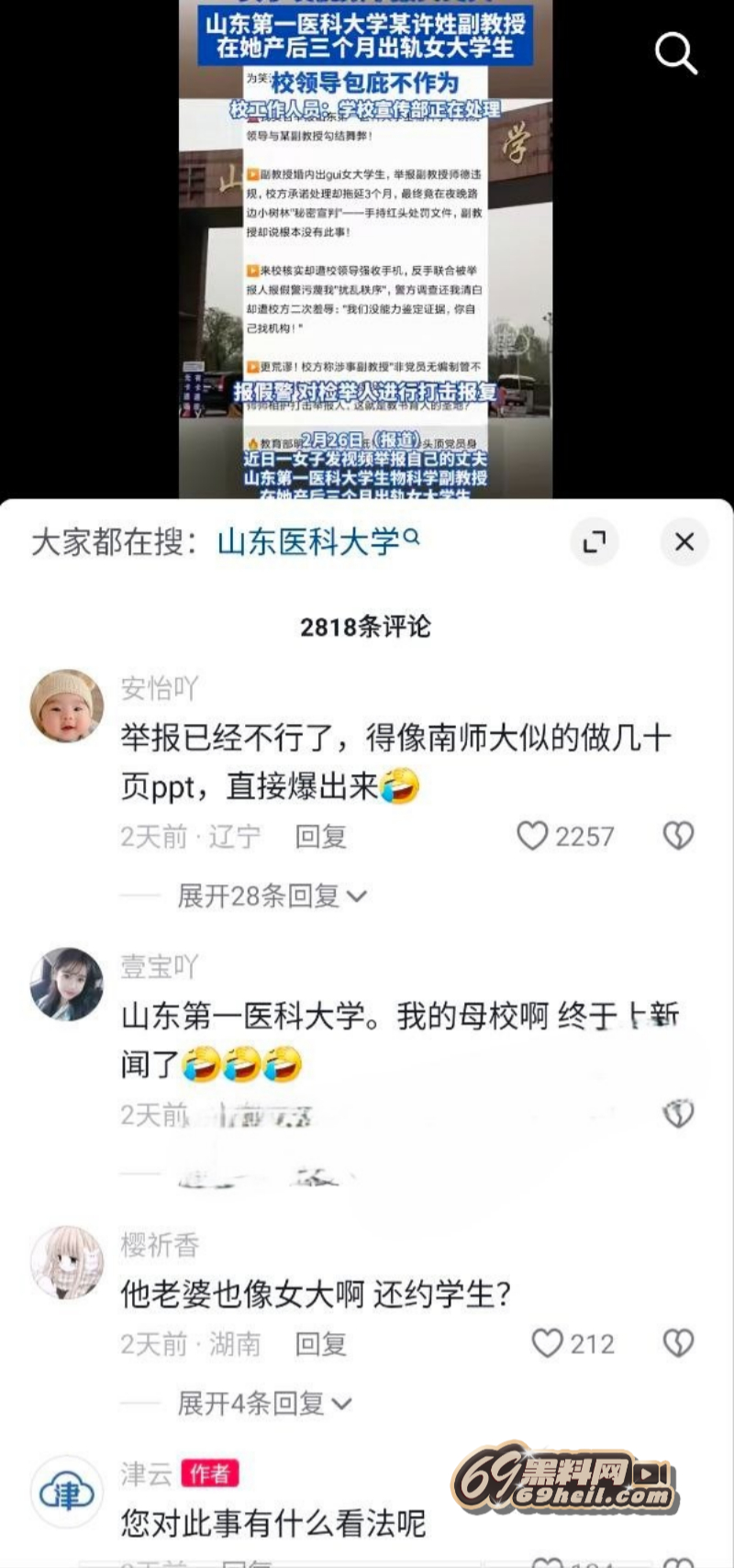Search suggested term 山东医科大学

(317, 541)
